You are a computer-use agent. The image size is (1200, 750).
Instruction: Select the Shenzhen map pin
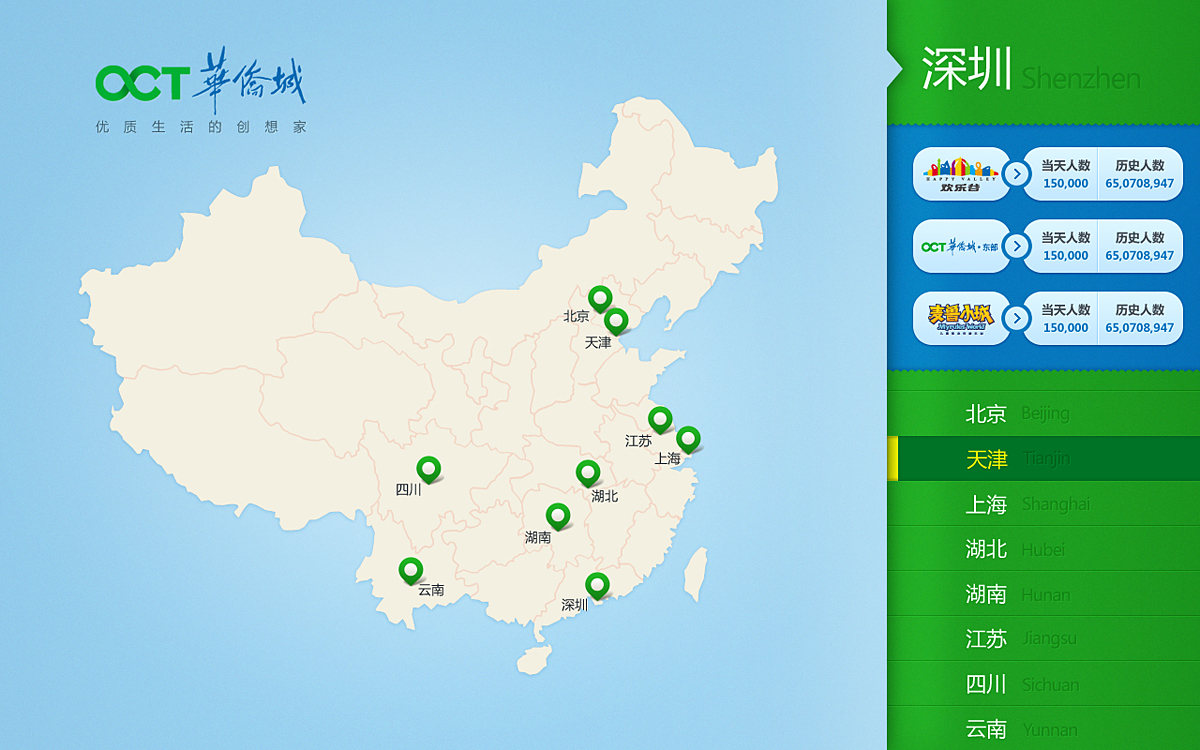pyautogui.click(x=597, y=584)
